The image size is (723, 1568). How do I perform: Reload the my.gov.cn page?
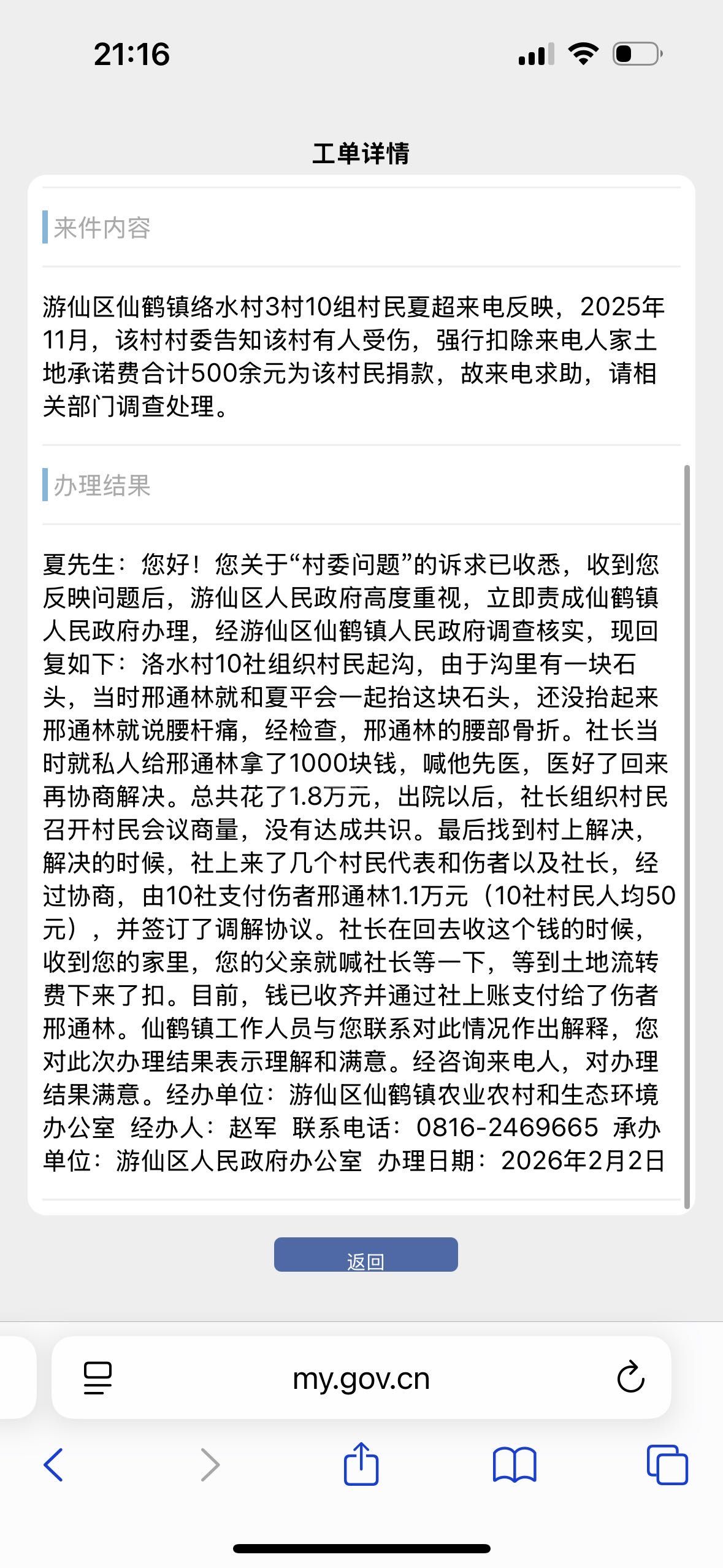[630, 1378]
